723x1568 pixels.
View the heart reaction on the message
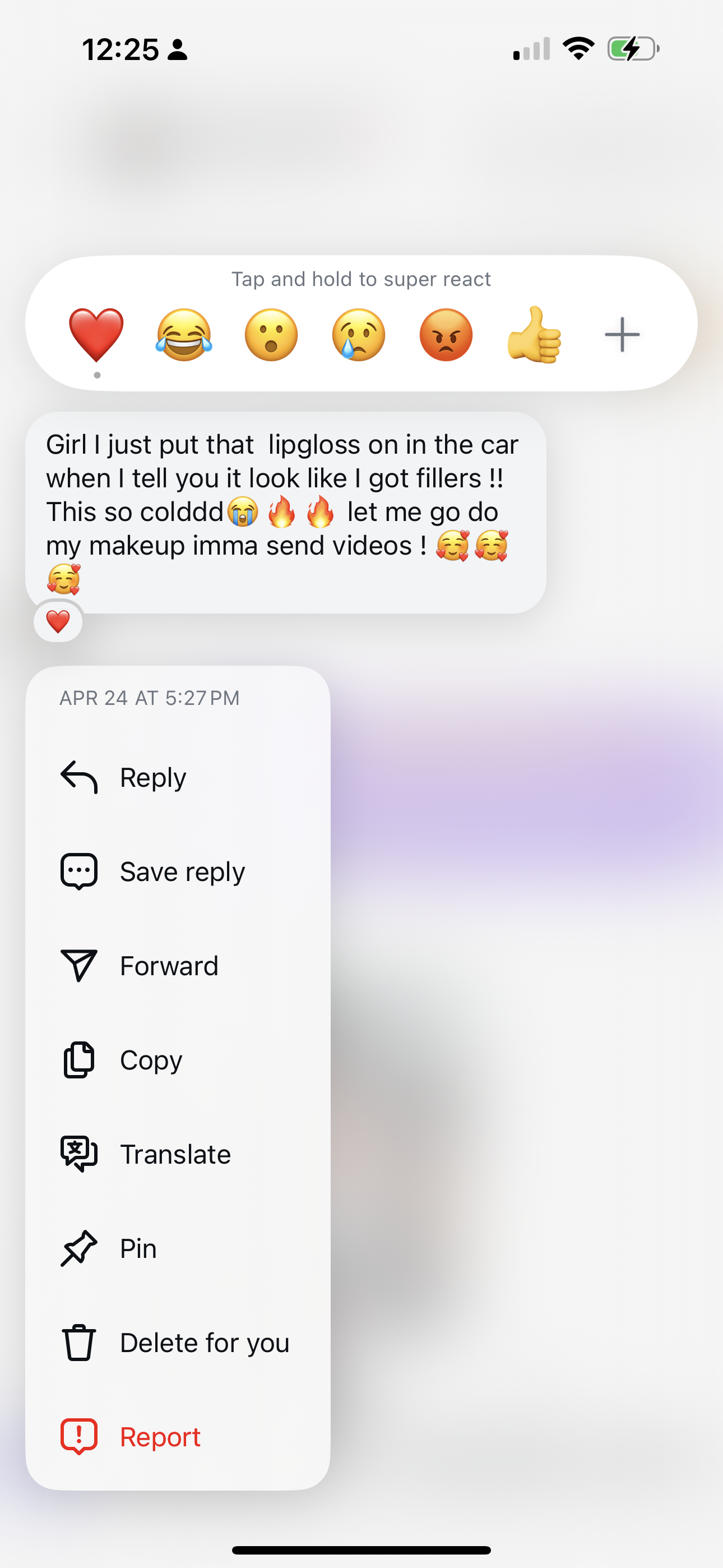pyautogui.click(x=58, y=621)
